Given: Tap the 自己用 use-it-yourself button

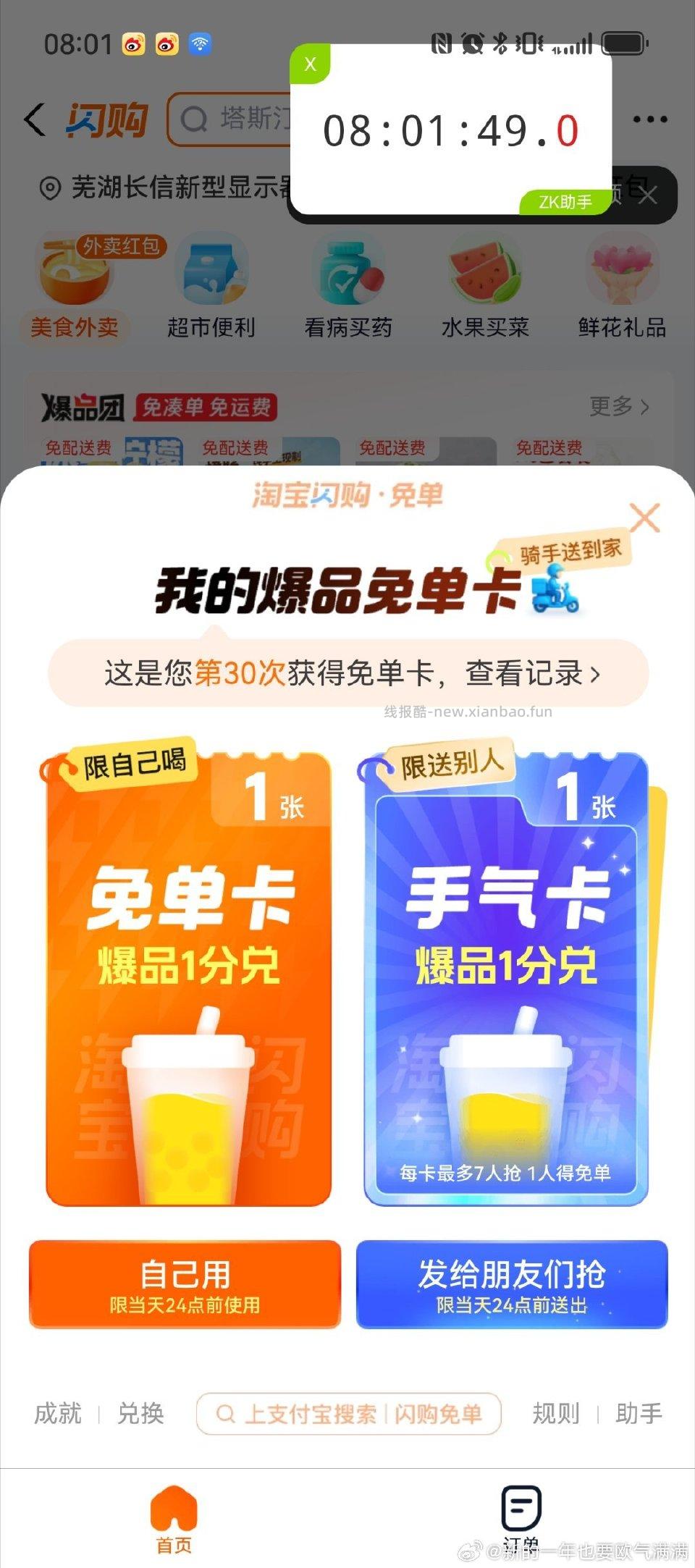Looking at the screenshot, I should pos(187,1286).
